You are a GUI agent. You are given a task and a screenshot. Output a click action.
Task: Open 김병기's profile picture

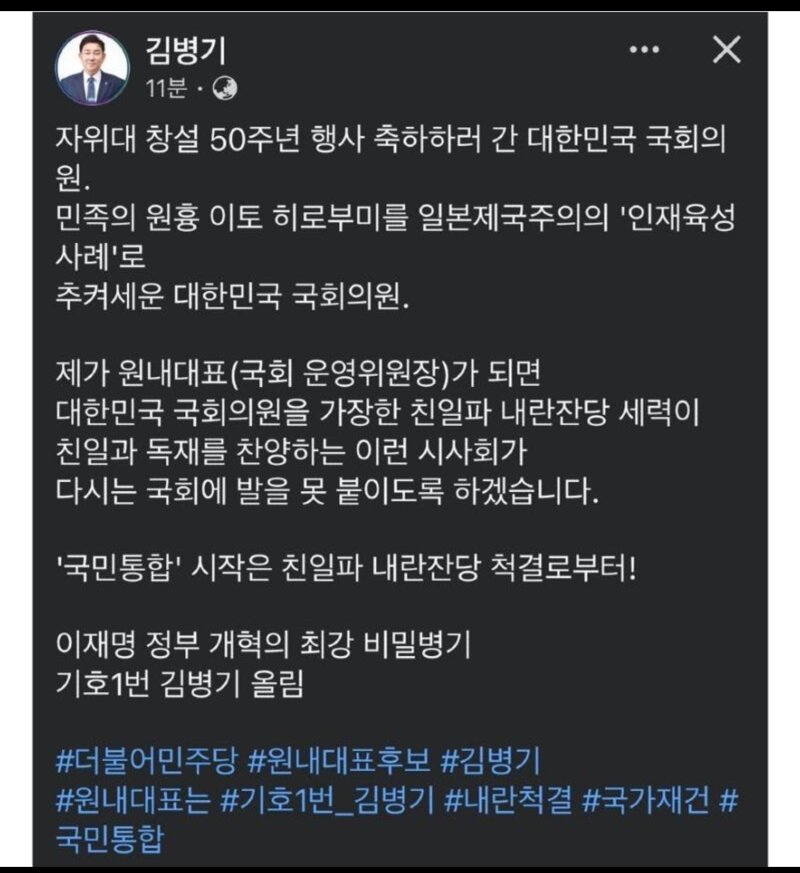92,67
